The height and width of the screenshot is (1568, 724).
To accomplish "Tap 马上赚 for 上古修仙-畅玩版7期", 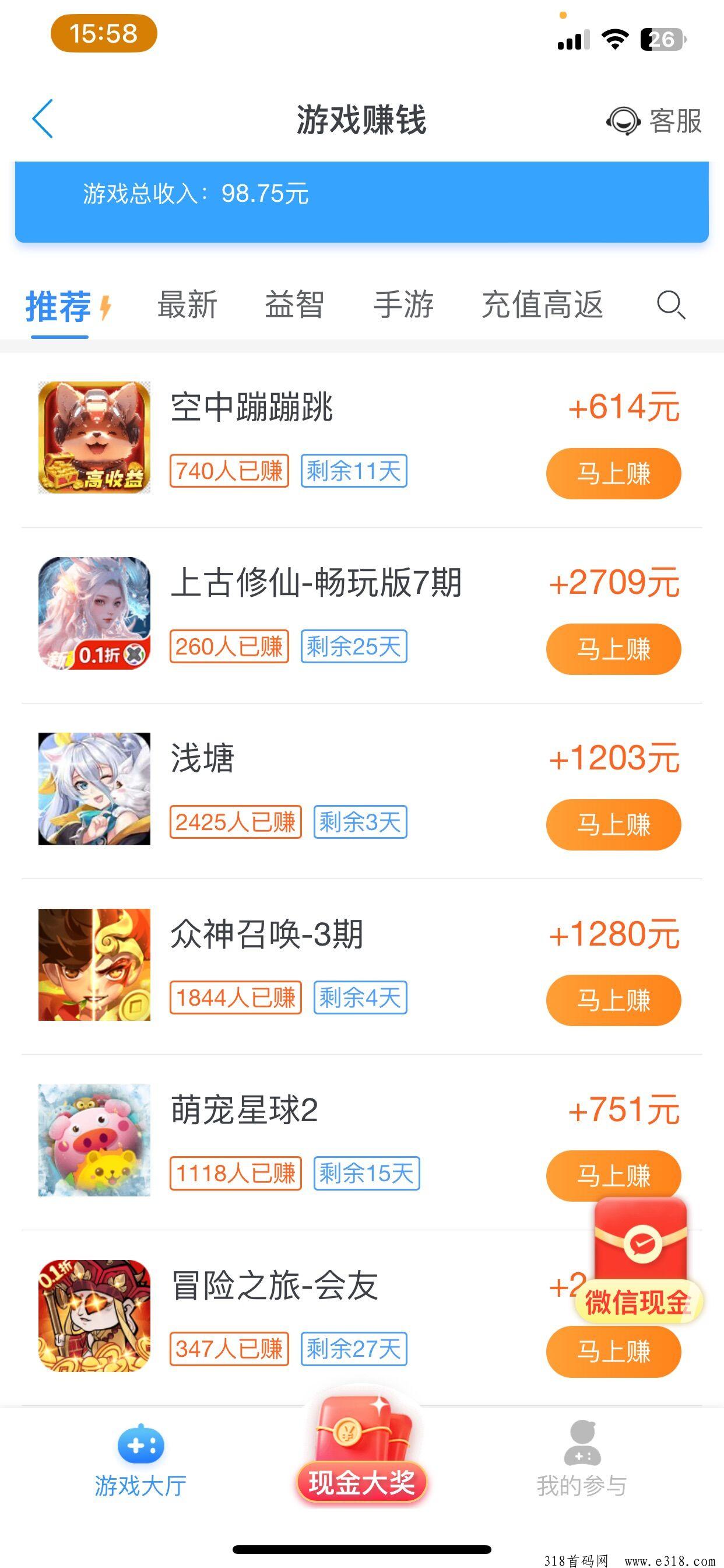I will (x=613, y=649).
